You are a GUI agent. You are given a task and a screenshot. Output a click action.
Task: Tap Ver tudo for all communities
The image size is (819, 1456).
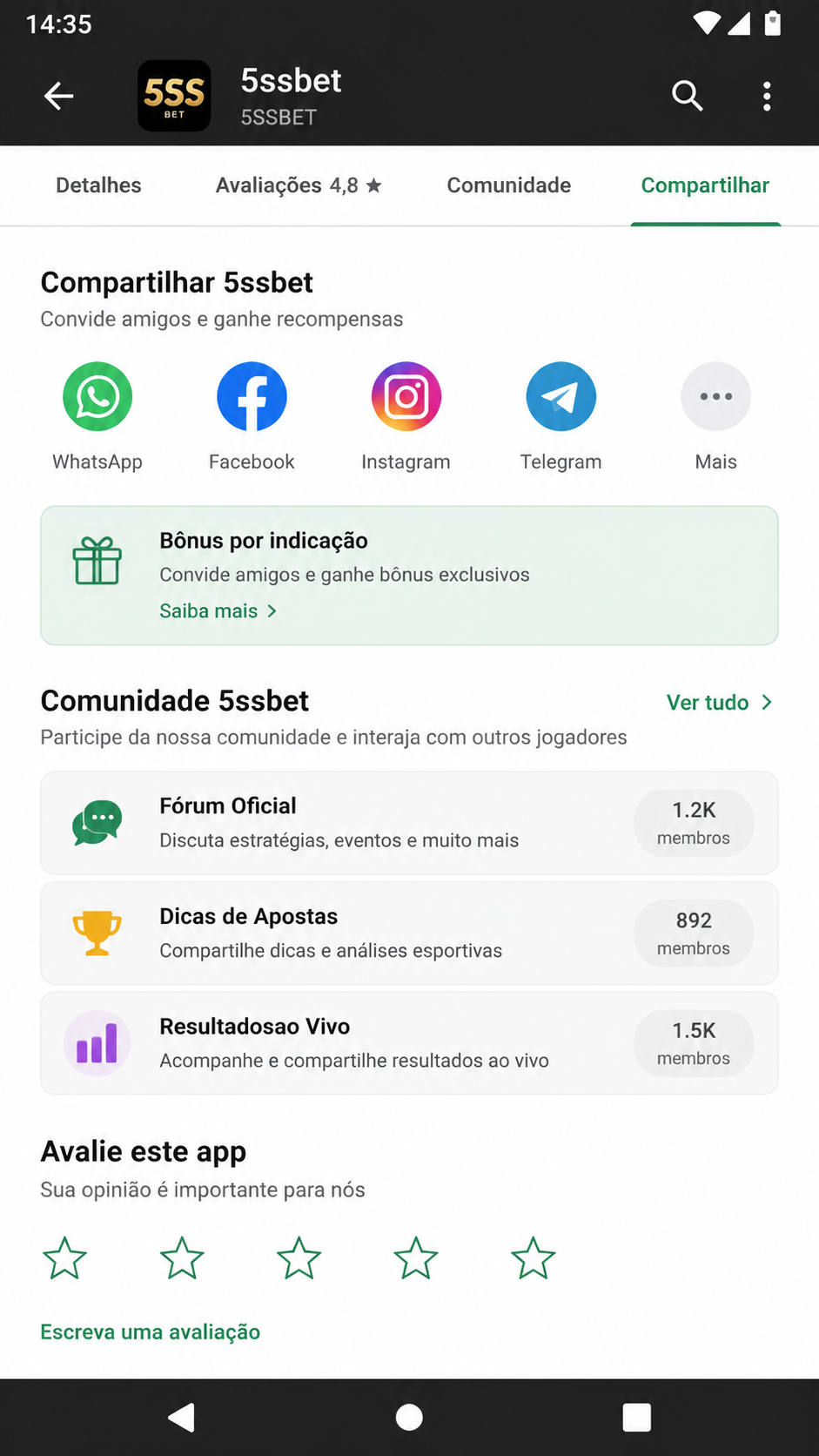pos(720,703)
